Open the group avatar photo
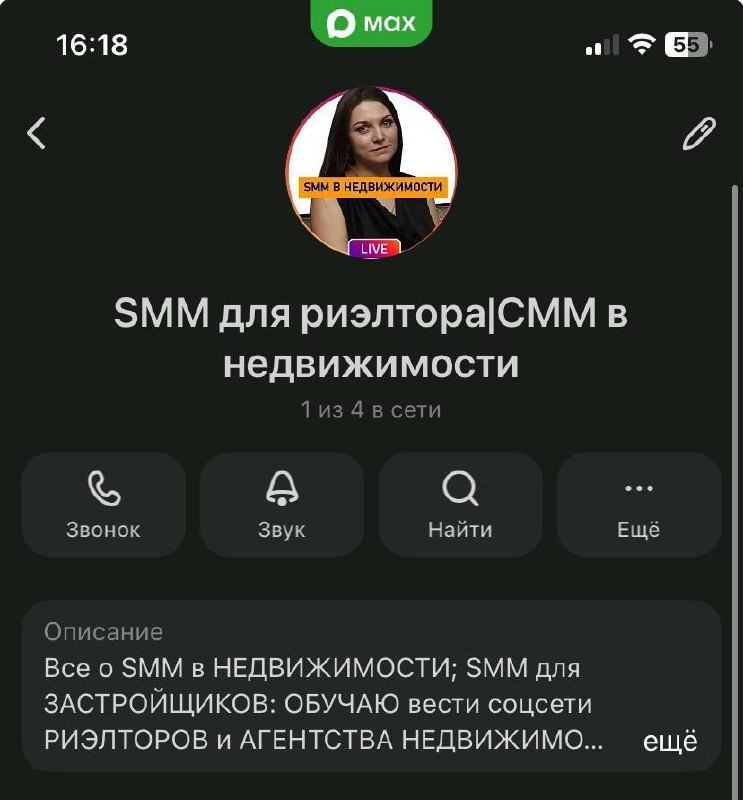The image size is (743, 800). coord(372,172)
